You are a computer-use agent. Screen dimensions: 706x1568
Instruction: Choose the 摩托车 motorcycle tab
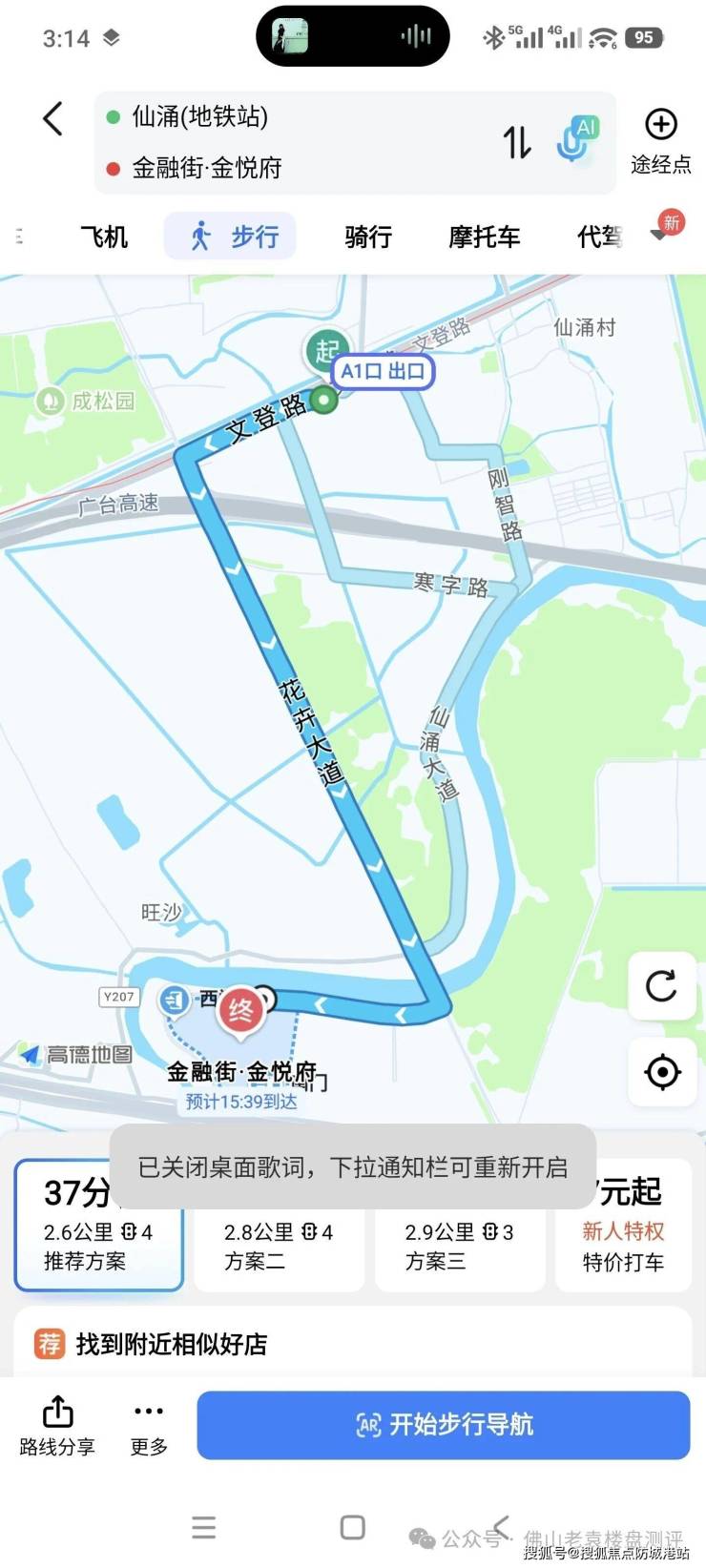click(x=485, y=237)
